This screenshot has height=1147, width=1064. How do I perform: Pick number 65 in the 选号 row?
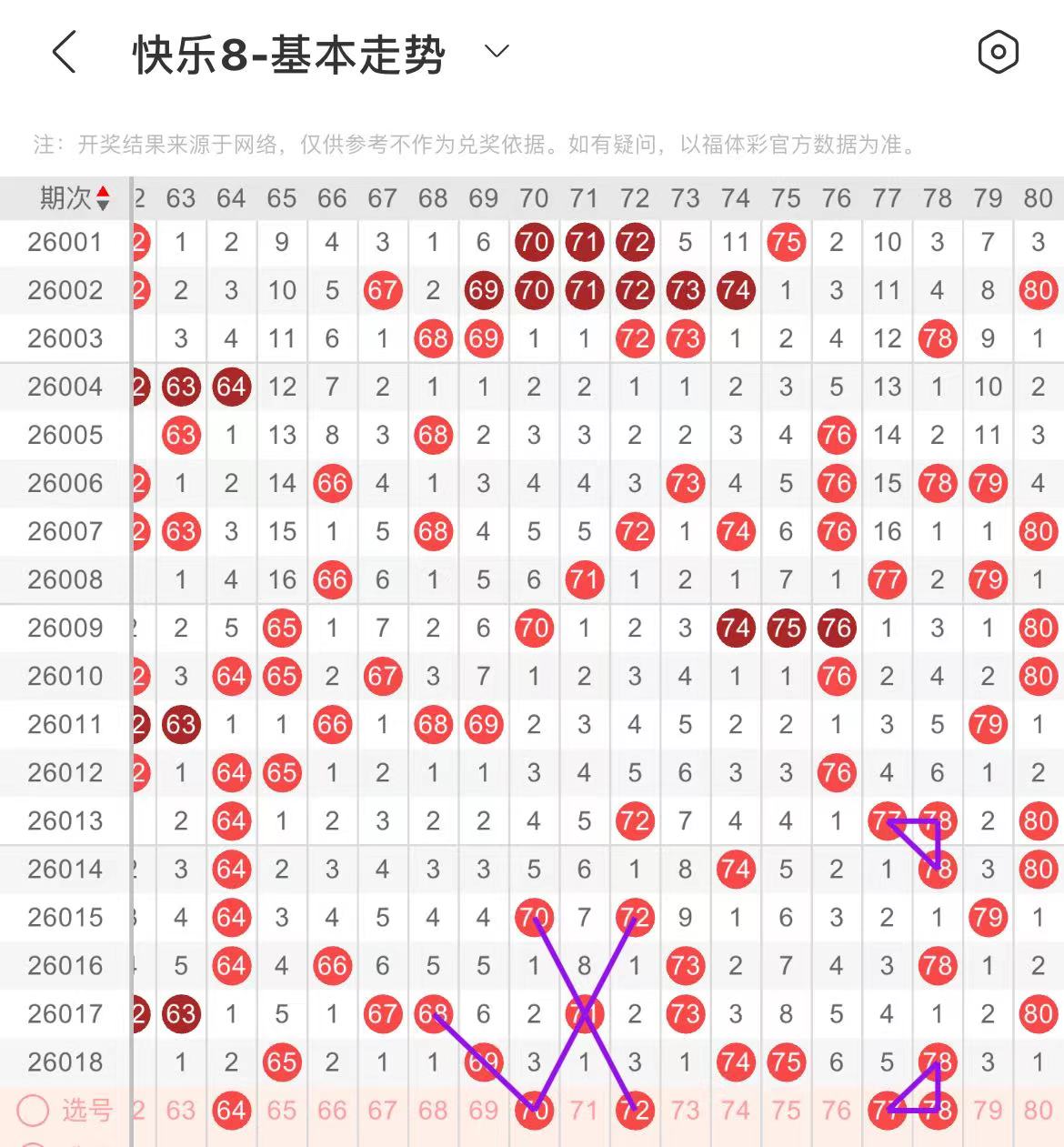pyautogui.click(x=282, y=1111)
